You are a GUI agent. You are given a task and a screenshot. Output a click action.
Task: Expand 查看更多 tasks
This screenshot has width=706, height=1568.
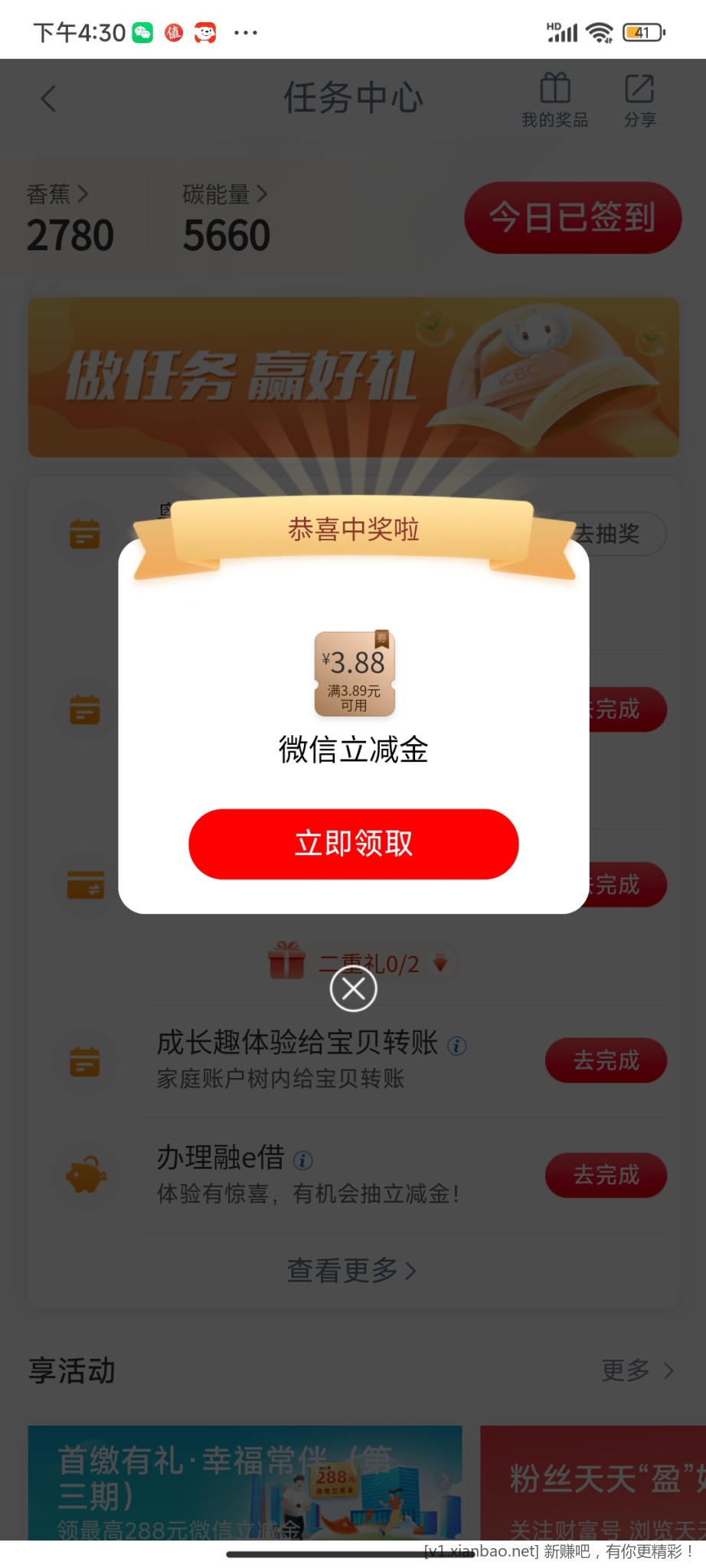coord(352,1270)
